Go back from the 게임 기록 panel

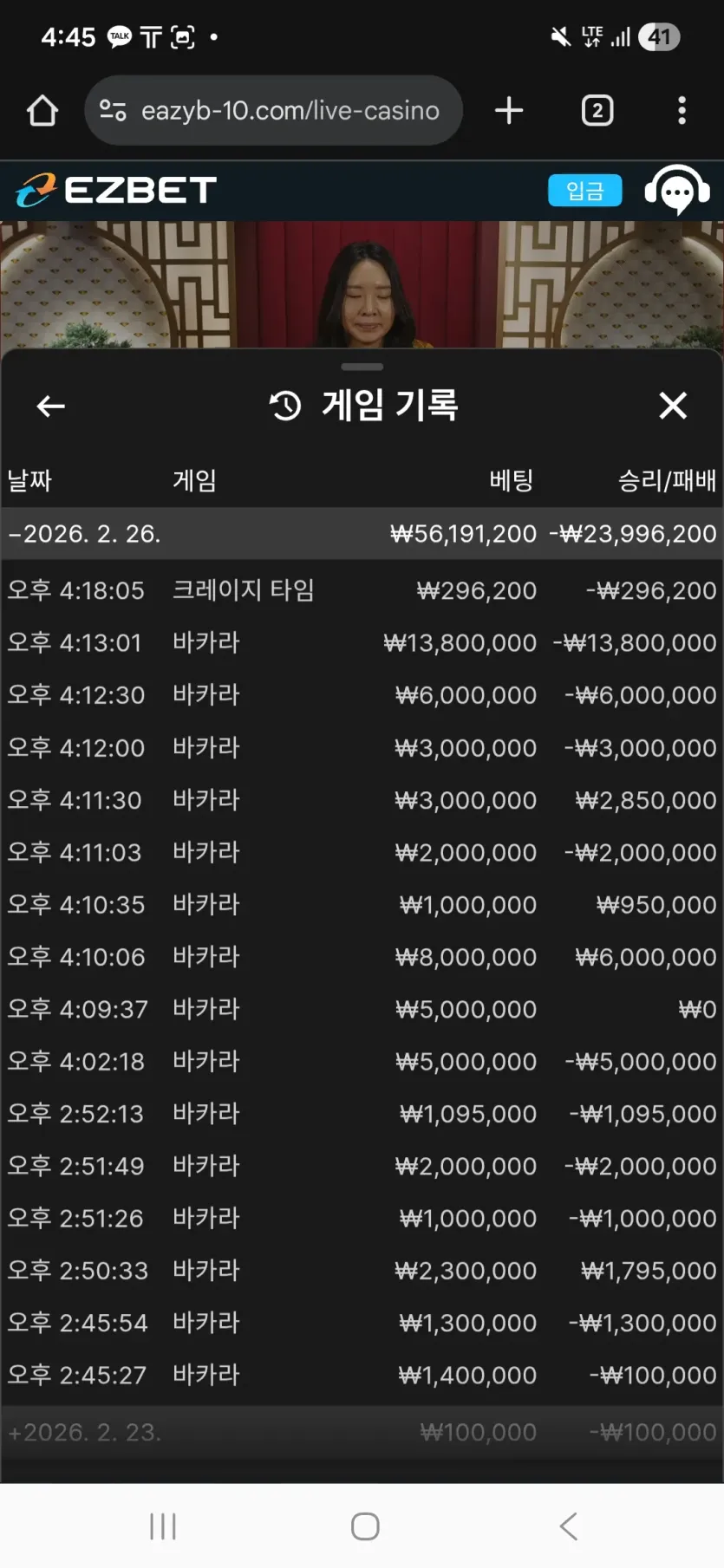tap(51, 406)
